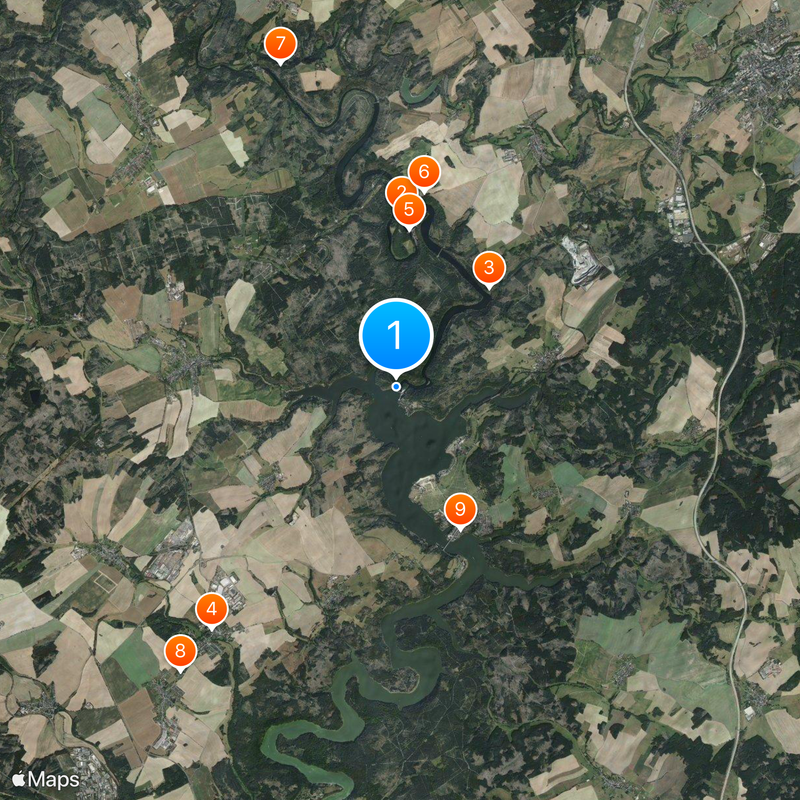Open the orange map pin numbered 4
Viewport: 800px width, 800px height.
211,608
